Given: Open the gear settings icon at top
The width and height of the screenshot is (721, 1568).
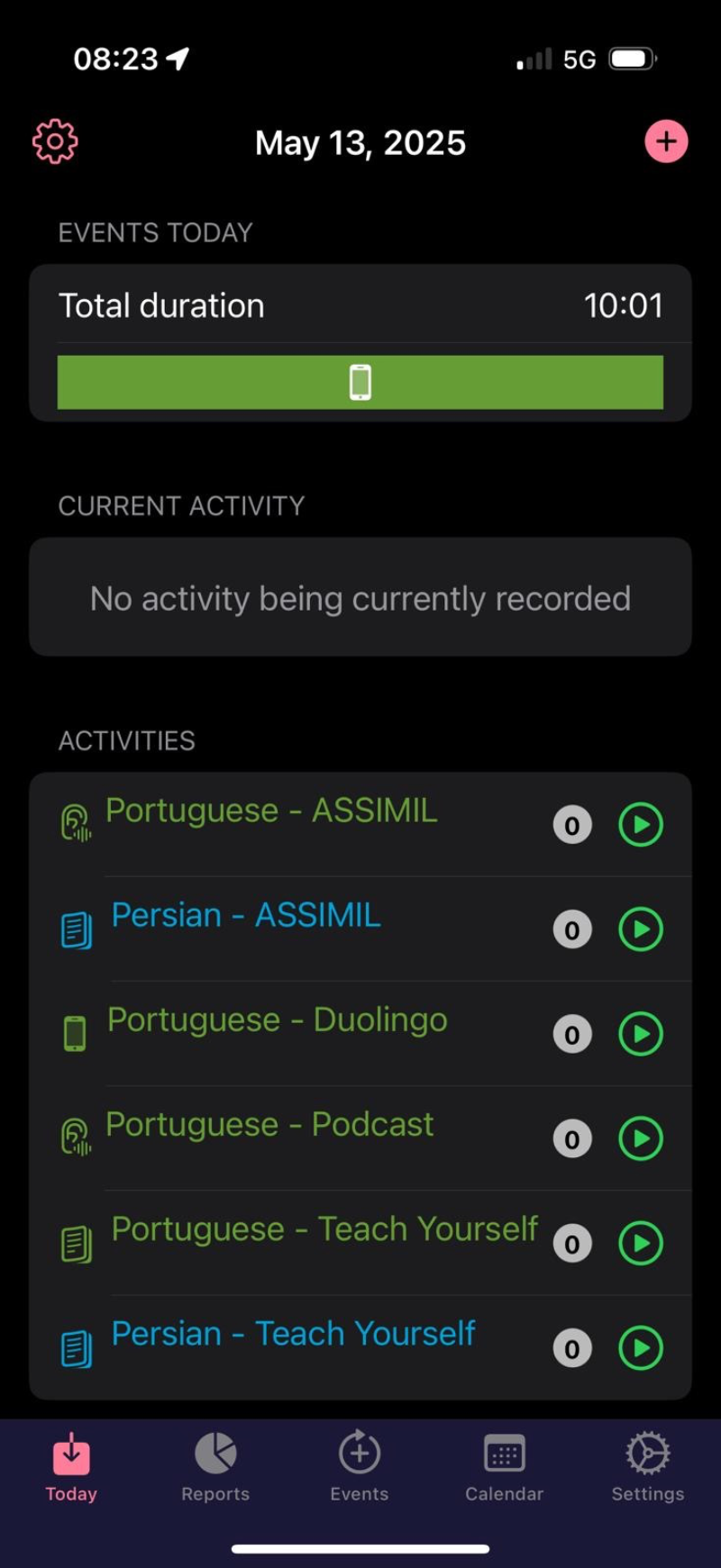Looking at the screenshot, I should pyautogui.click(x=55, y=141).
